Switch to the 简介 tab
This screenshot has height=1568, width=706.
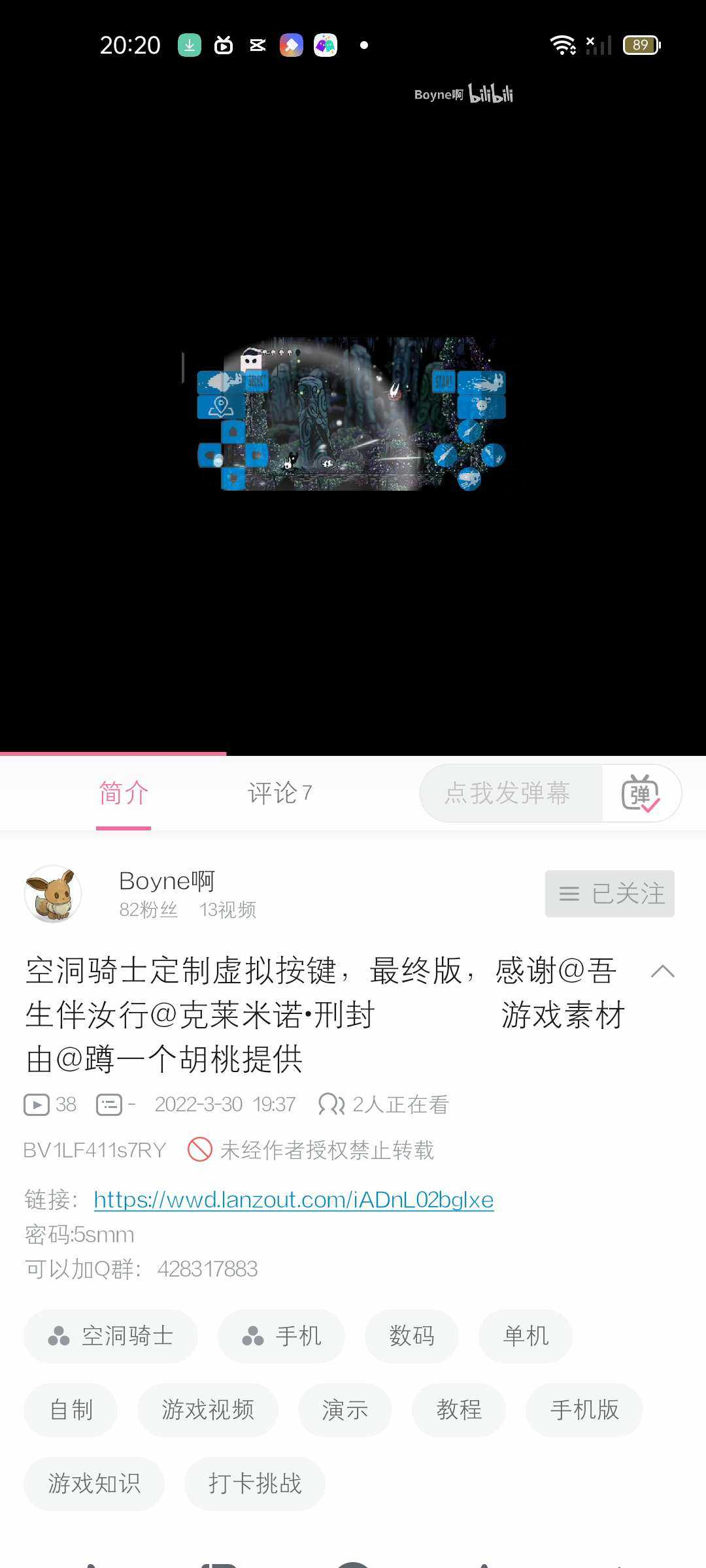click(124, 793)
